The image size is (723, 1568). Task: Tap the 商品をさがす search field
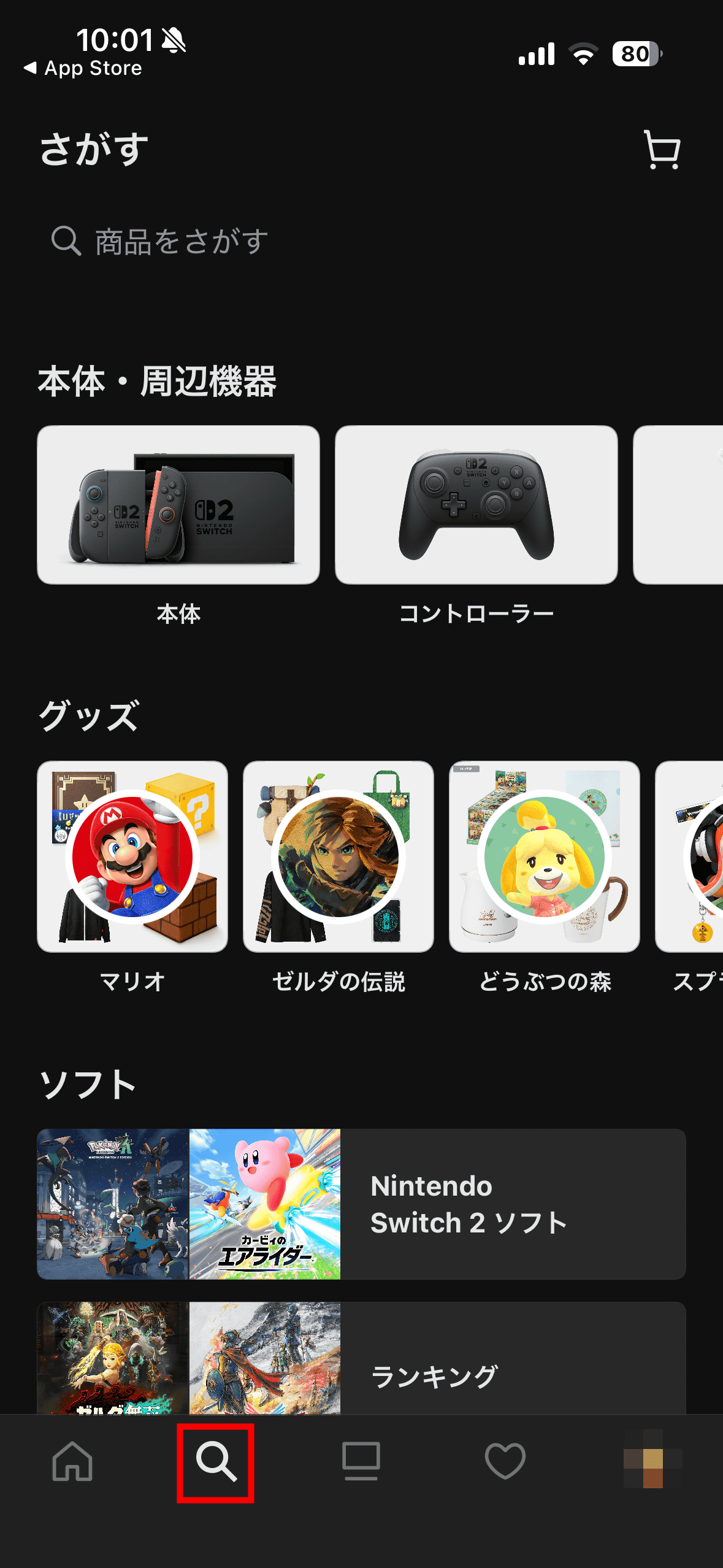[362, 241]
